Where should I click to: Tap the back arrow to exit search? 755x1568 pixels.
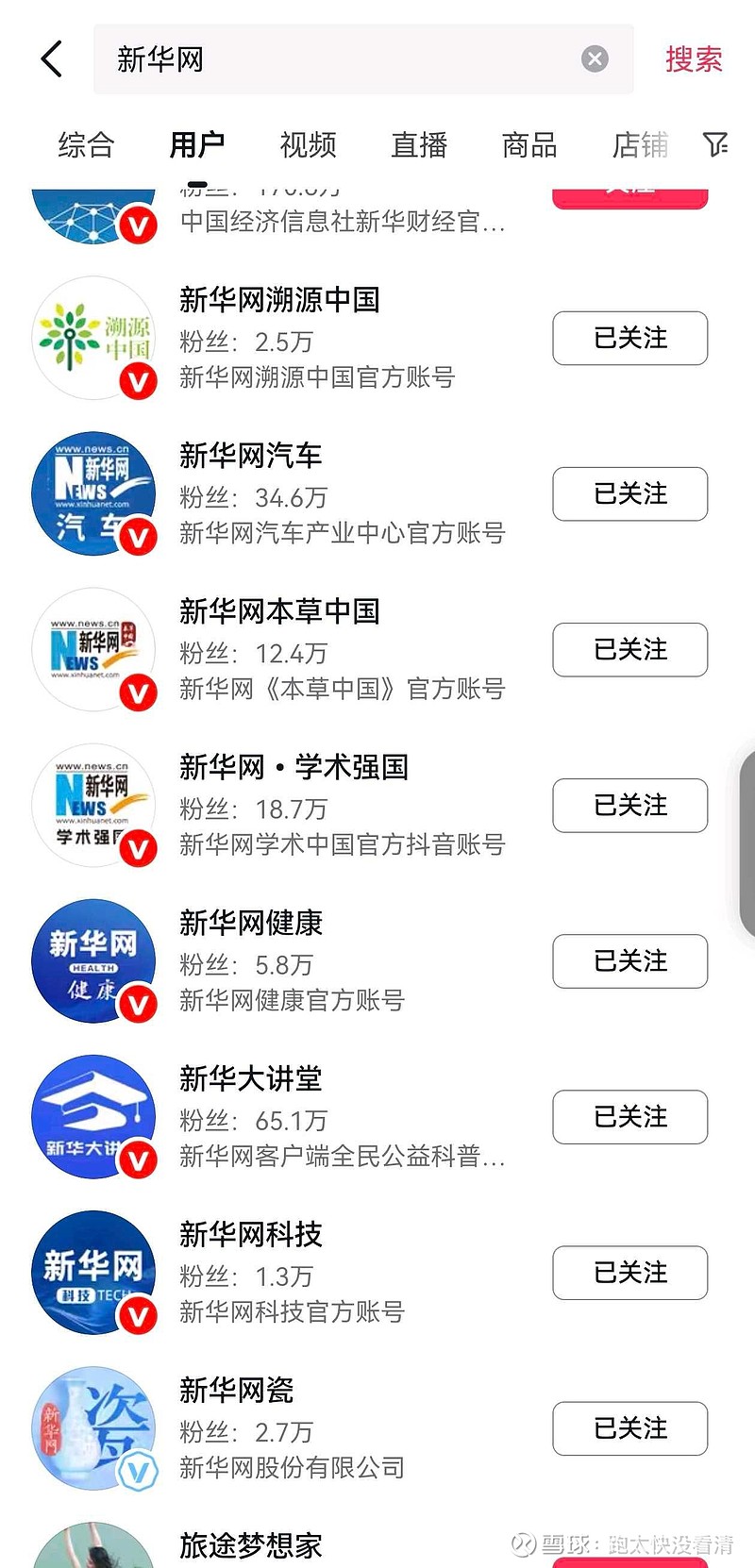pyautogui.click(x=51, y=58)
